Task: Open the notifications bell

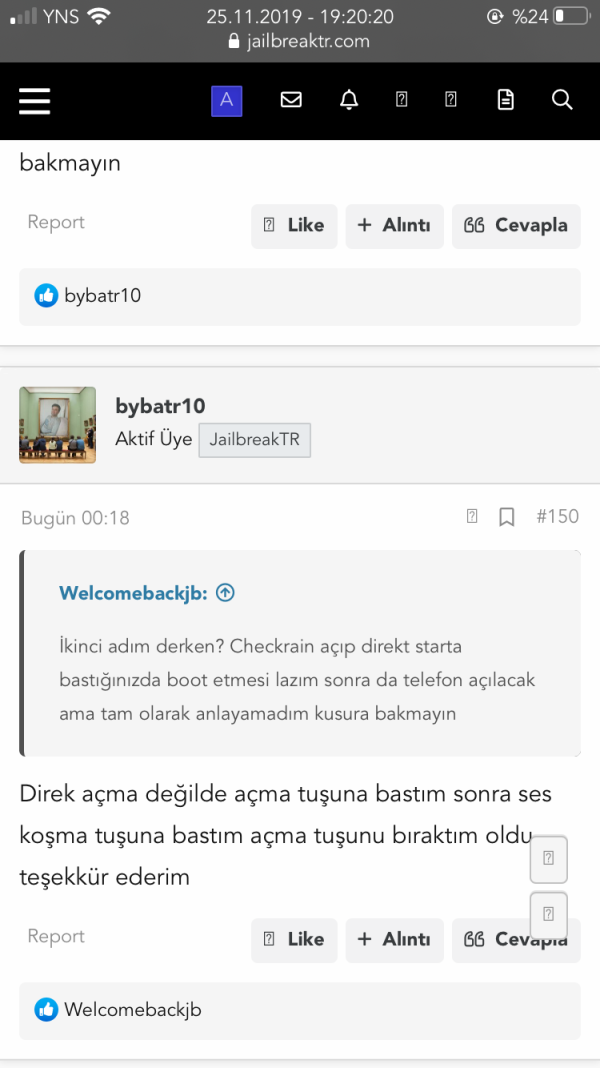Action: (348, 100)
